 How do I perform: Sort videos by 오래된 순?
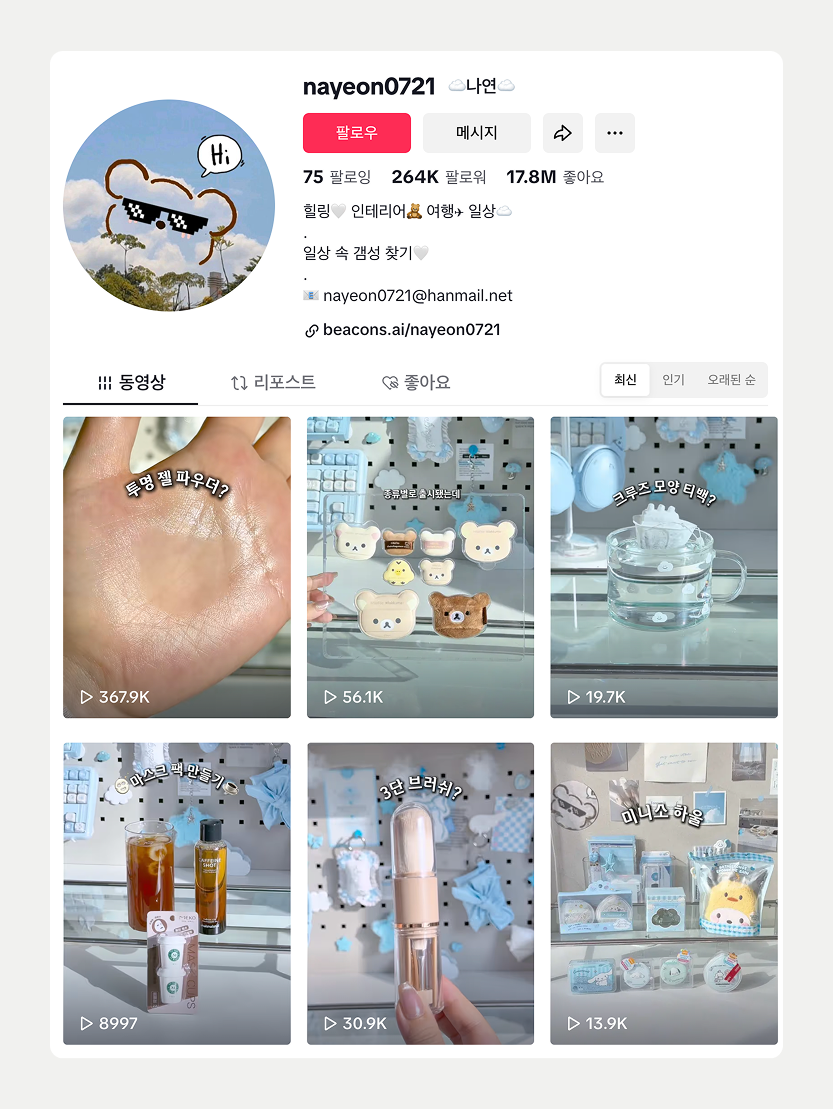coord(731,380)
